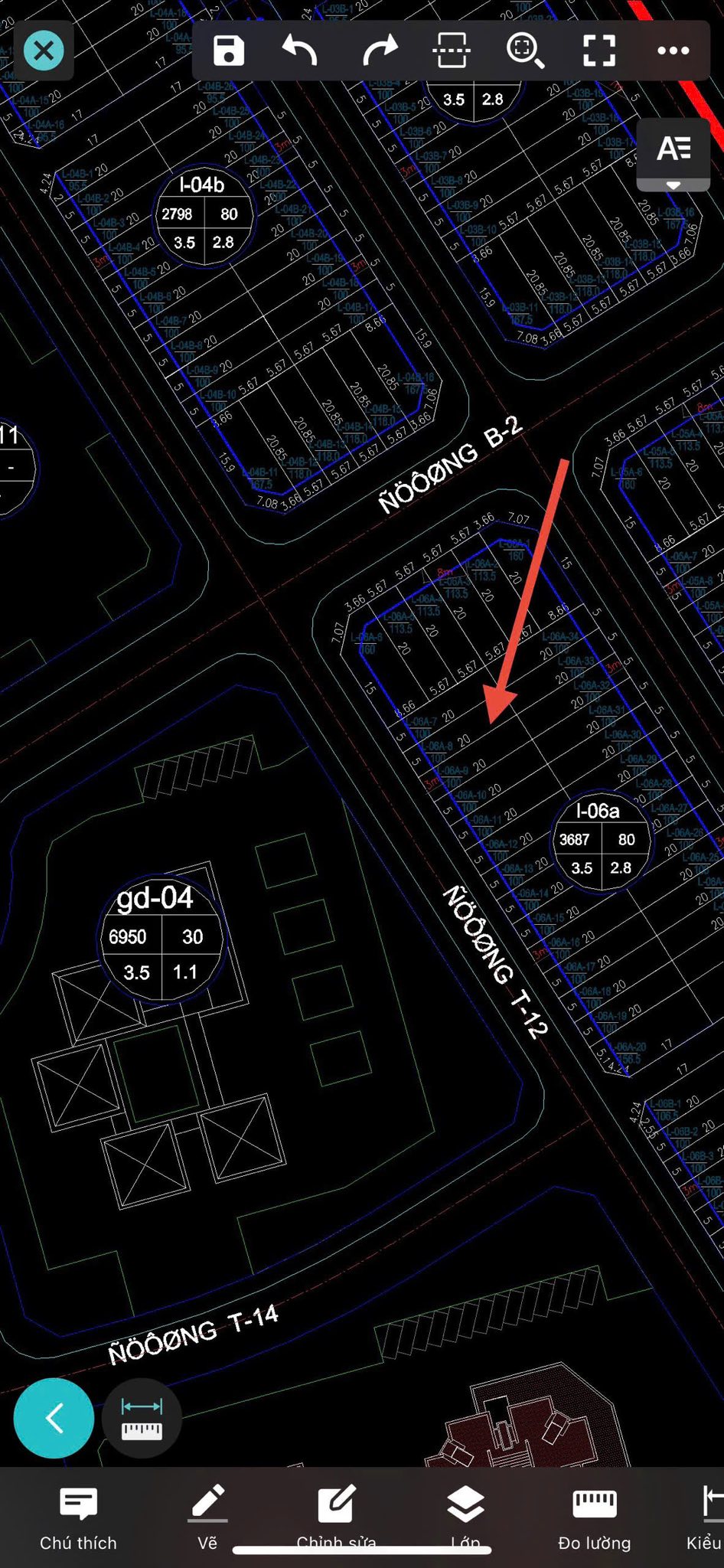The image size is (724, 1568).
Task: Open the three-dot overflow menu
Action: coord(673,51)
